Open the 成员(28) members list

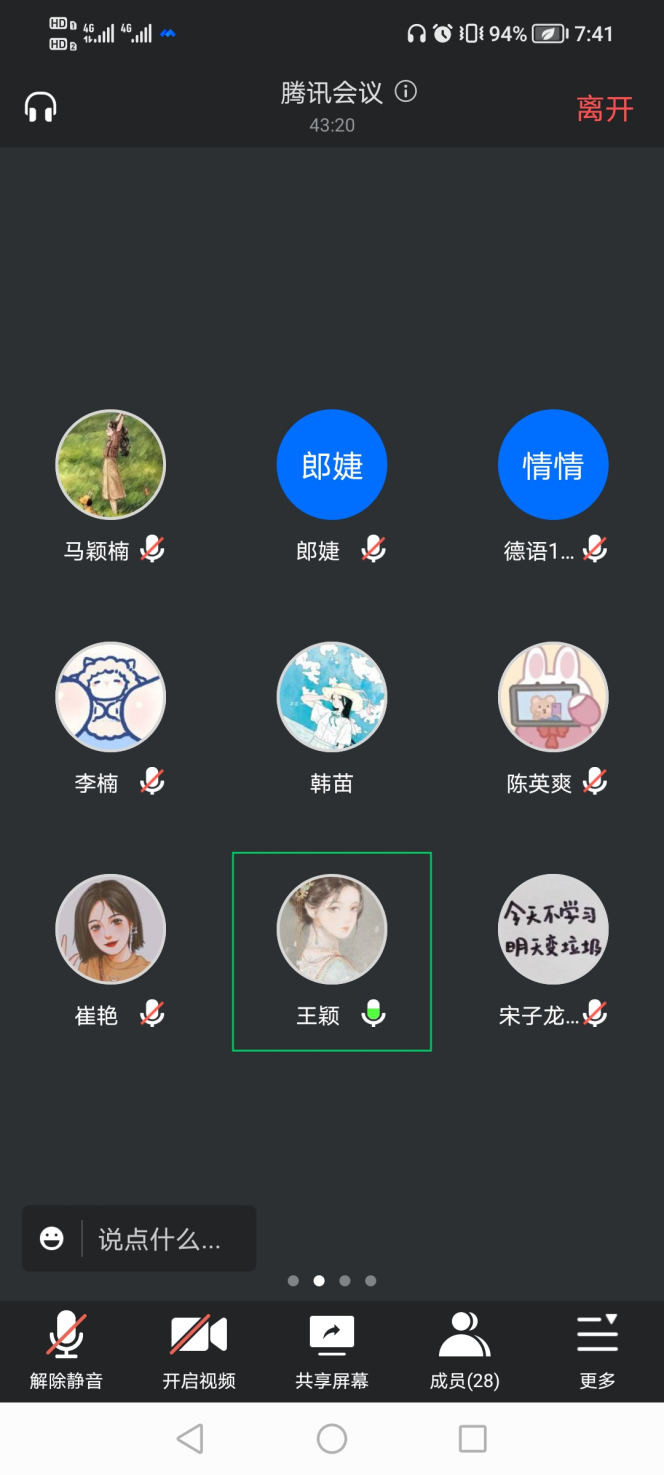pos(465,1350)
